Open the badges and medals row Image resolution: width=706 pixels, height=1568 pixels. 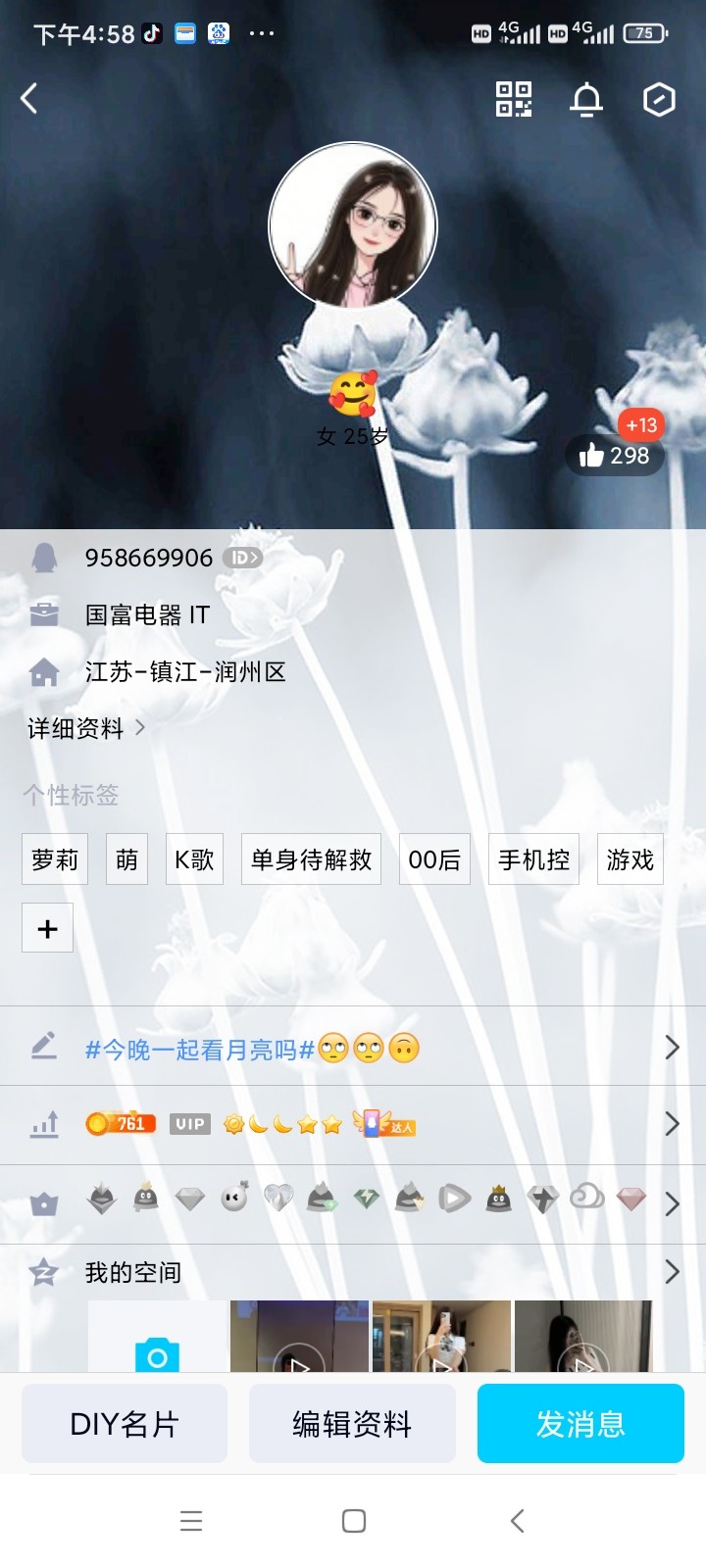tap(353, 1200)
